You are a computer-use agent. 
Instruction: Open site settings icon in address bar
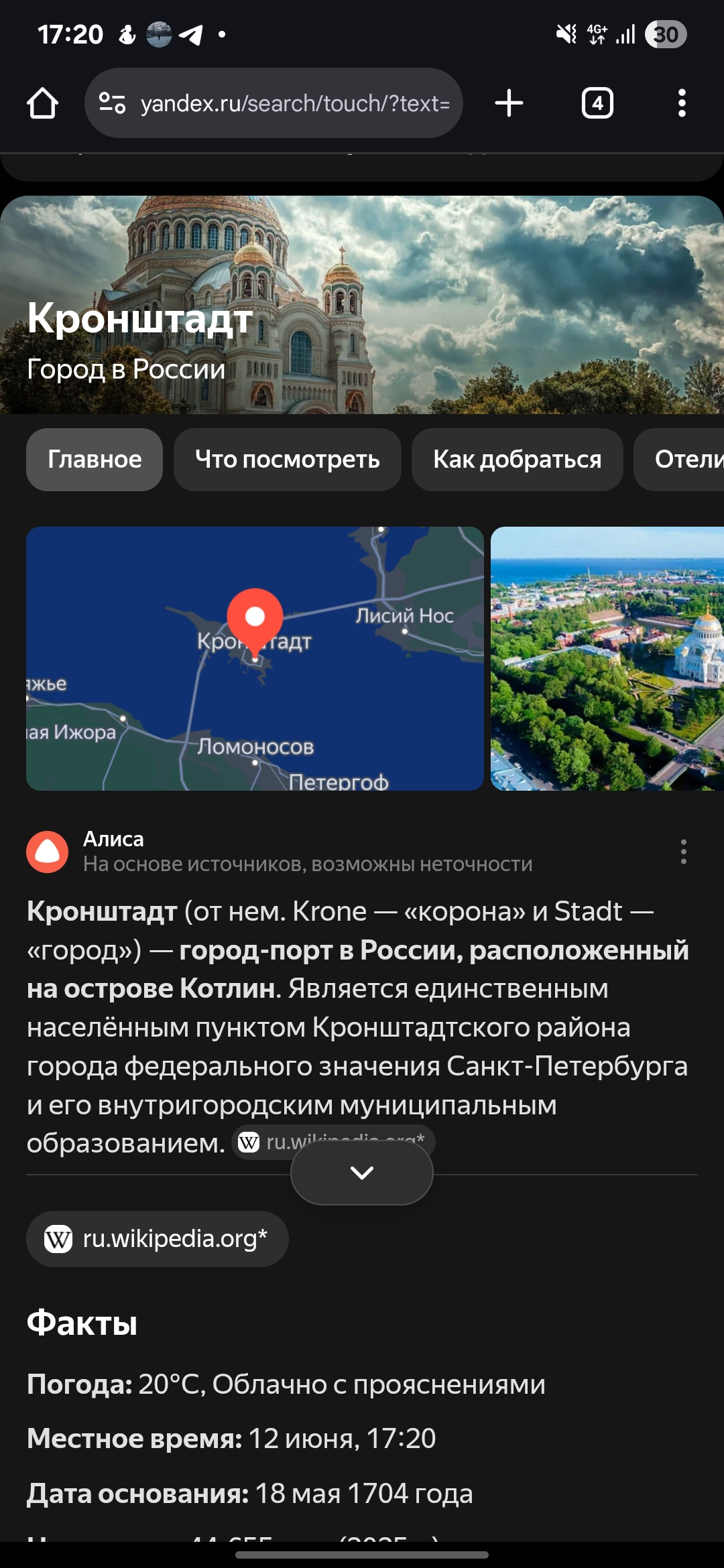pos(112,103)
